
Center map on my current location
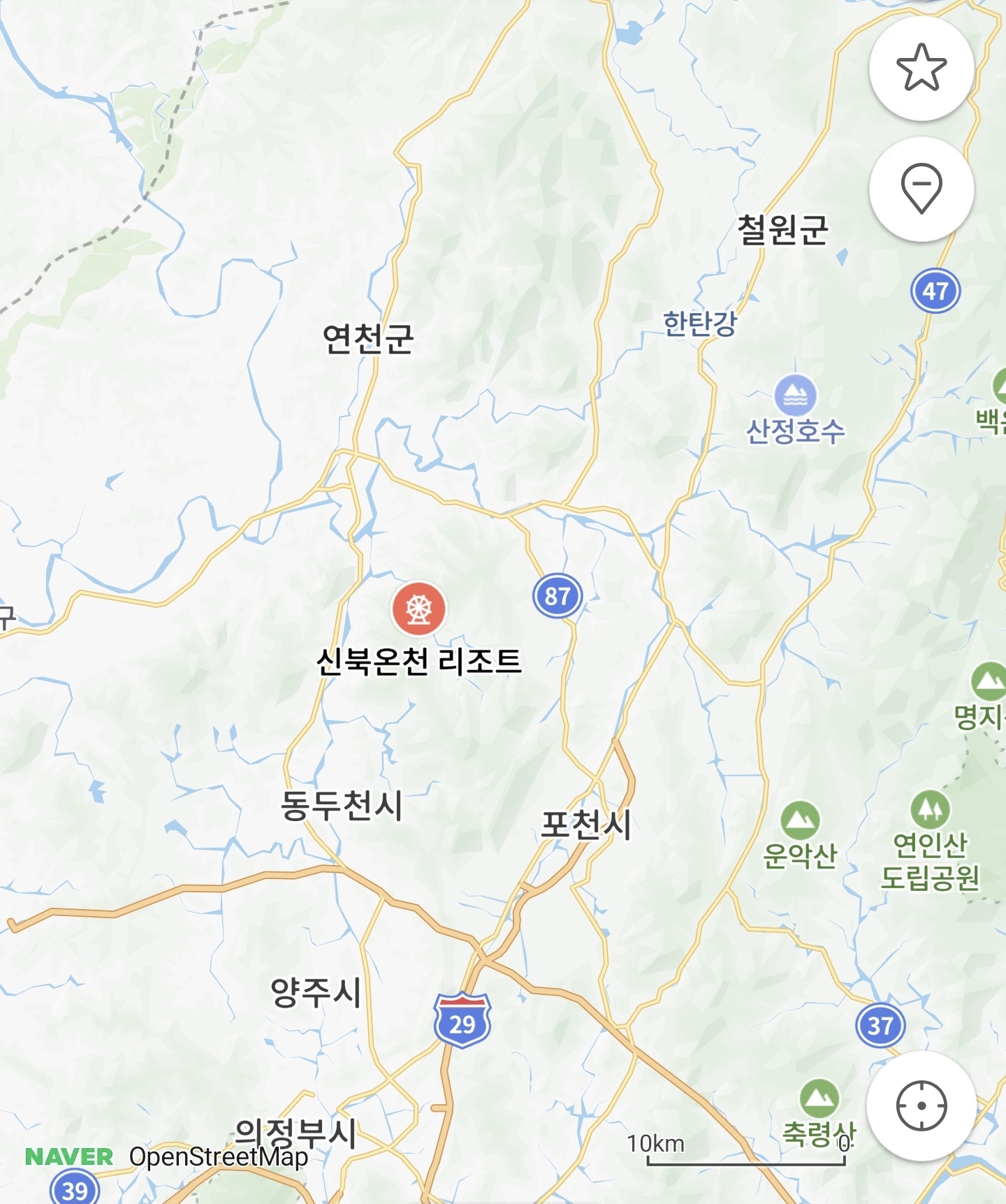point(921,1105)
